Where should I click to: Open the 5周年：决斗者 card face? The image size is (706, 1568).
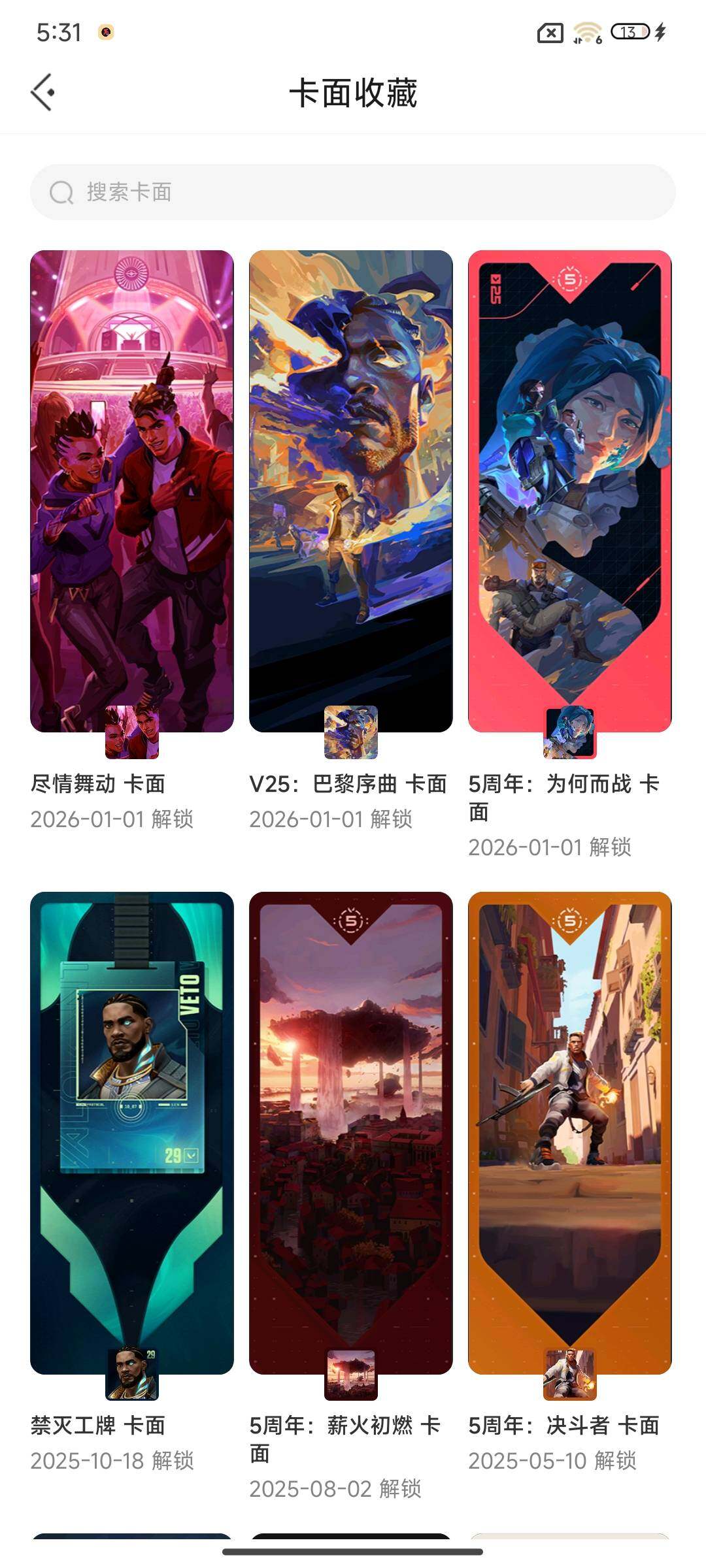571,1111
